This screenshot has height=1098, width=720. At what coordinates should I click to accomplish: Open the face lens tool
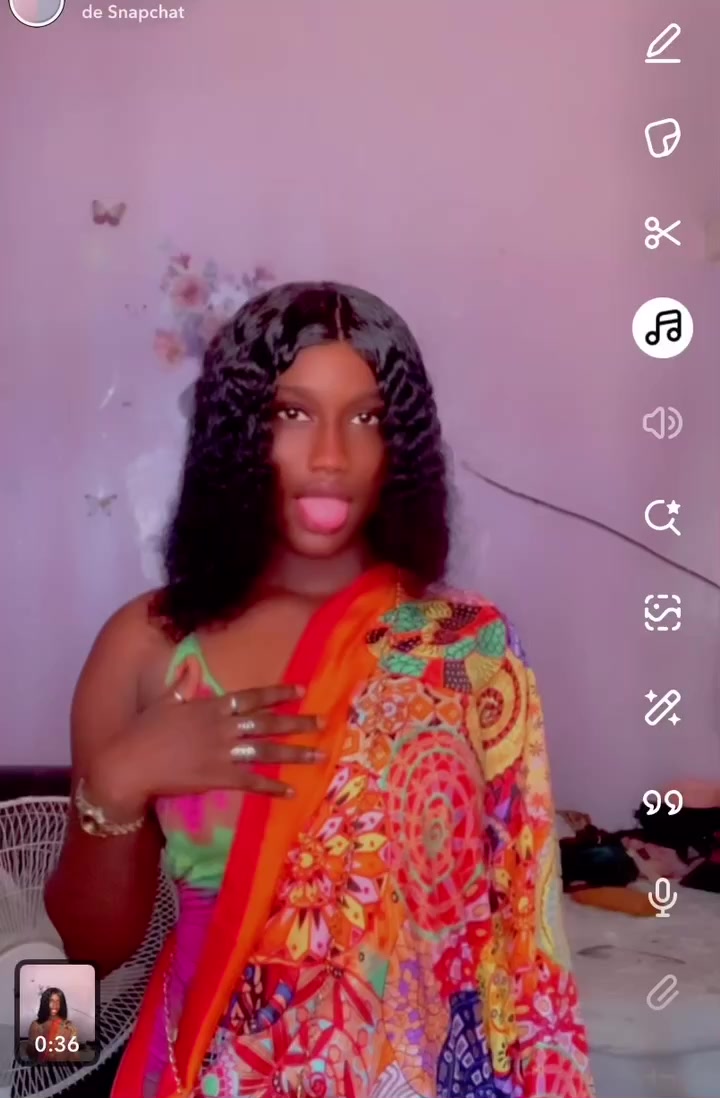(663, 612)
